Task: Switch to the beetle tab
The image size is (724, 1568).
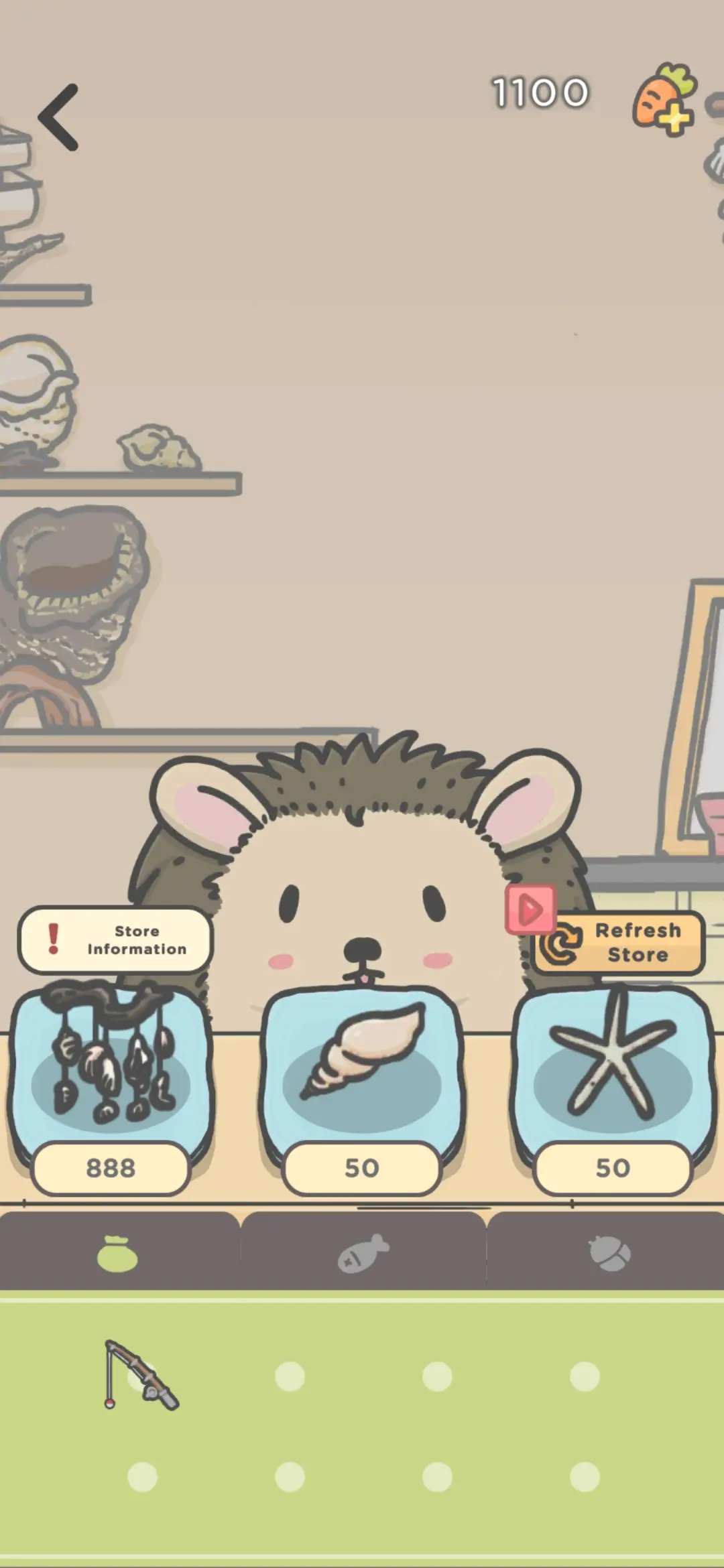Action: pyautogui.click(x=609, y=1252)
